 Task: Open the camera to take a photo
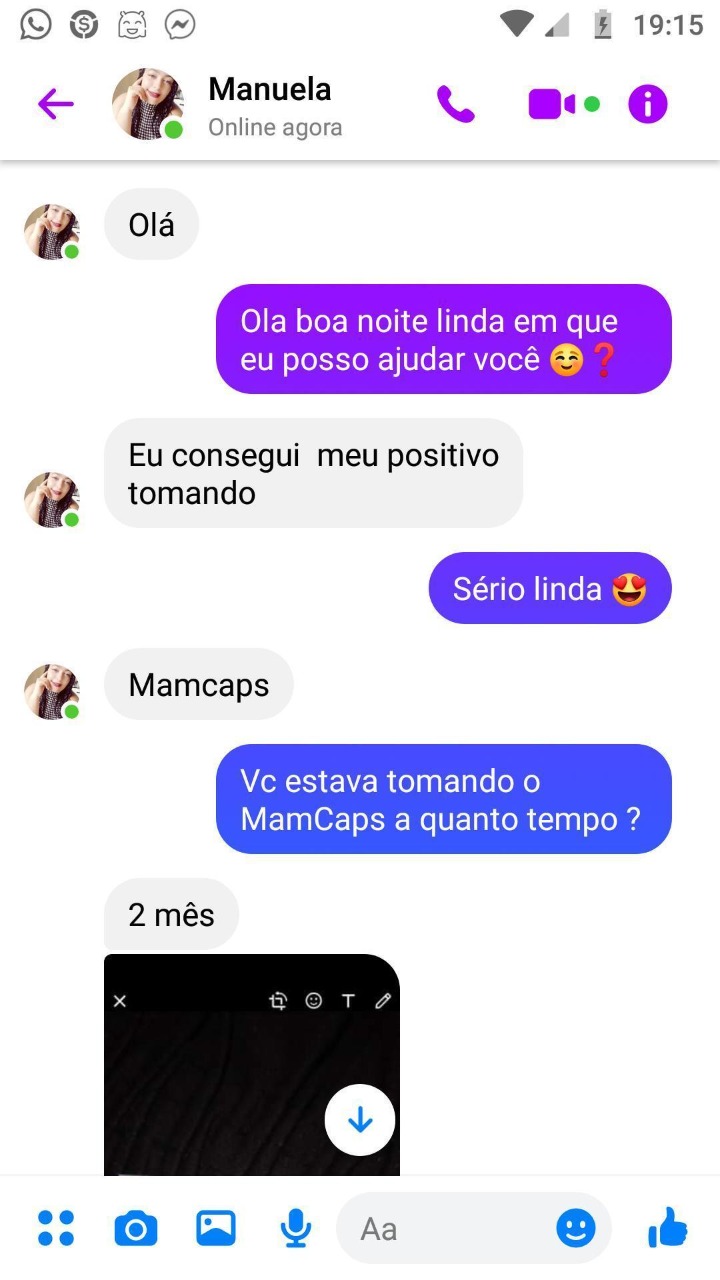tap(136, 1228)
